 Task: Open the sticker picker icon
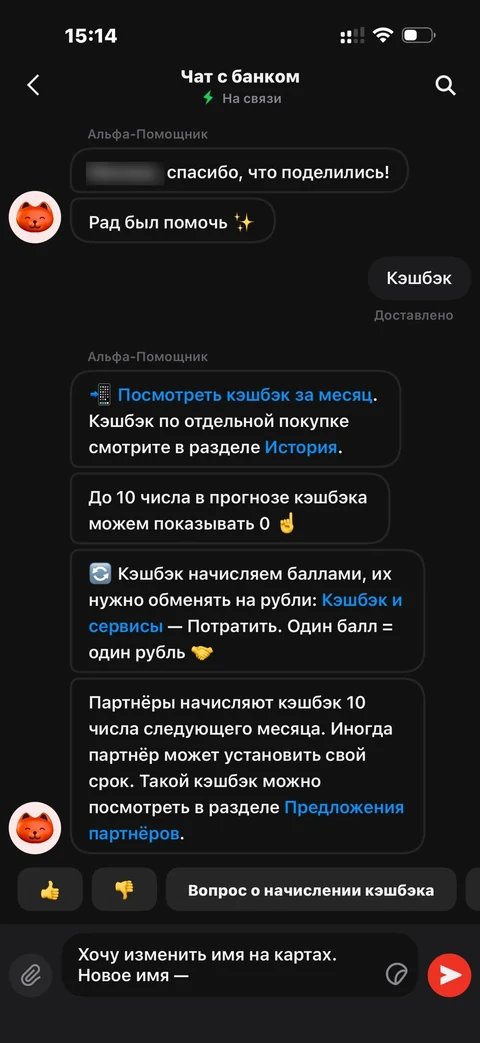[x=396, y=975]
